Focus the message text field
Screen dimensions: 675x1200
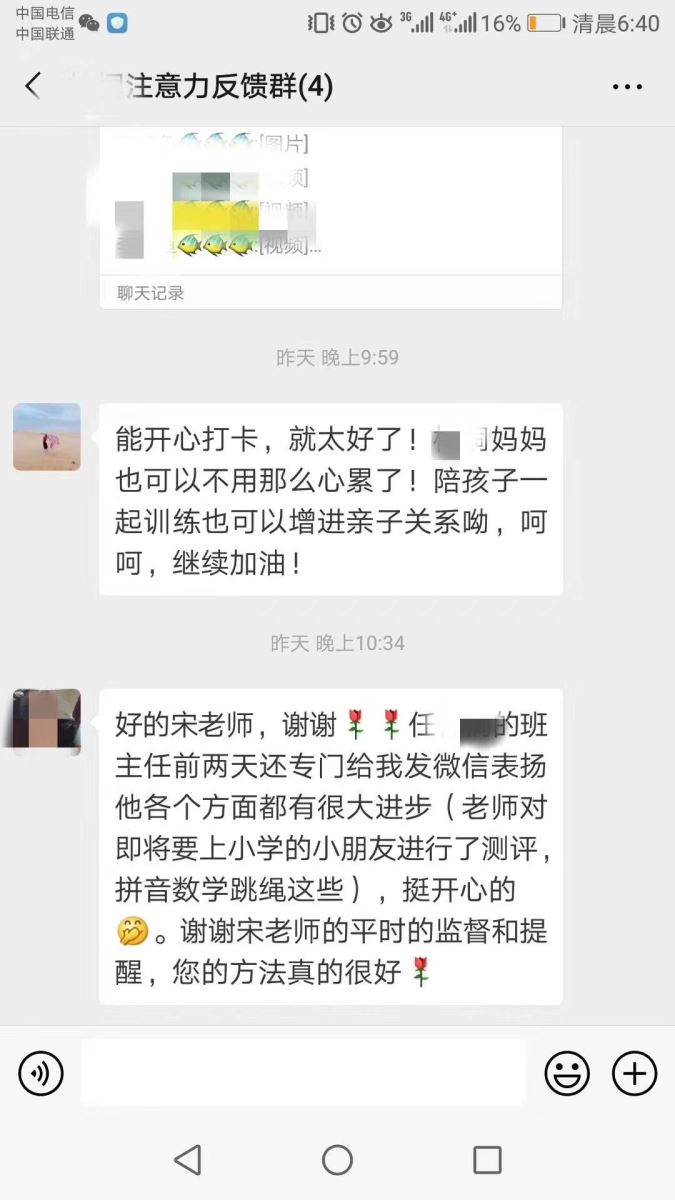pos(303,1073)
